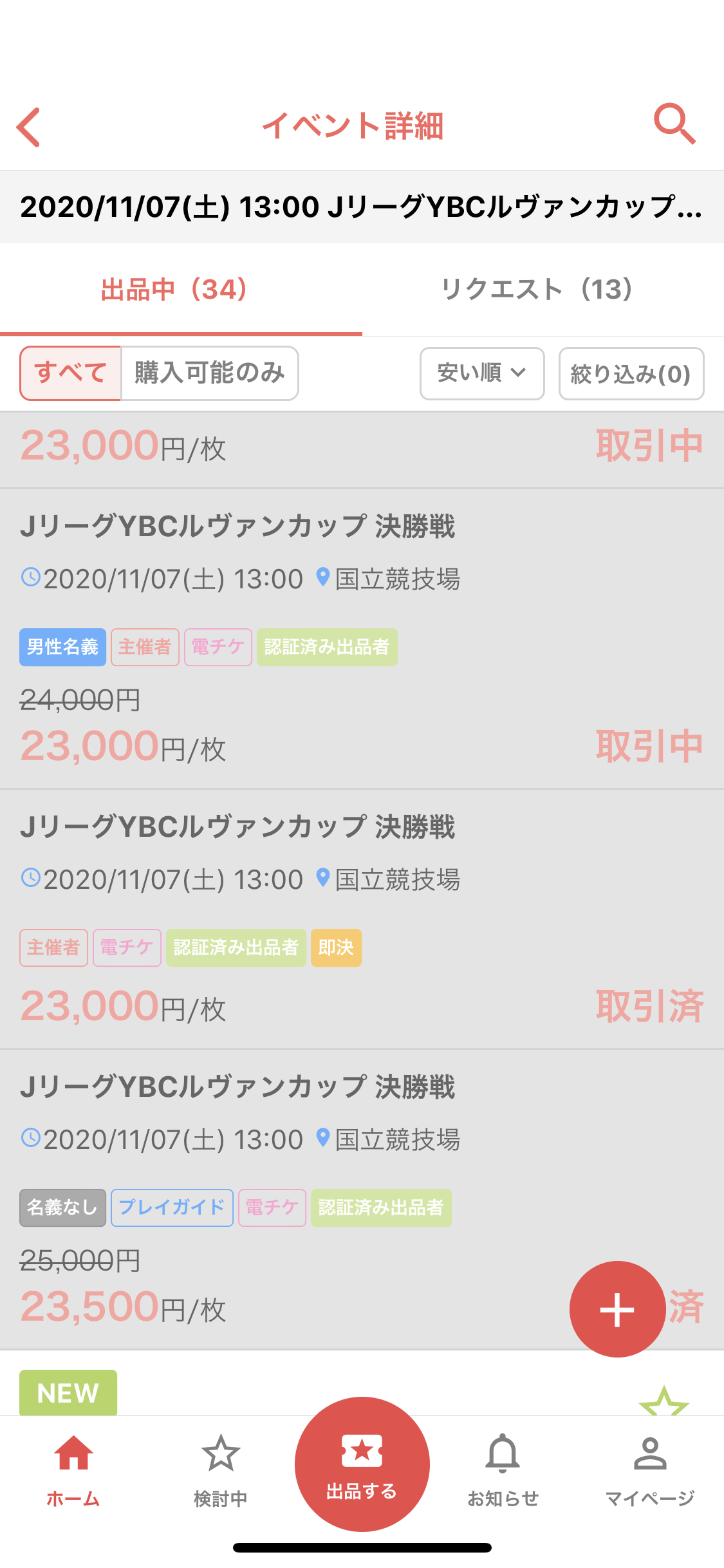Favorite the NEW listing with the star
The width and height of the screenshot is (724, 1568).
[x=664, y=1401]
